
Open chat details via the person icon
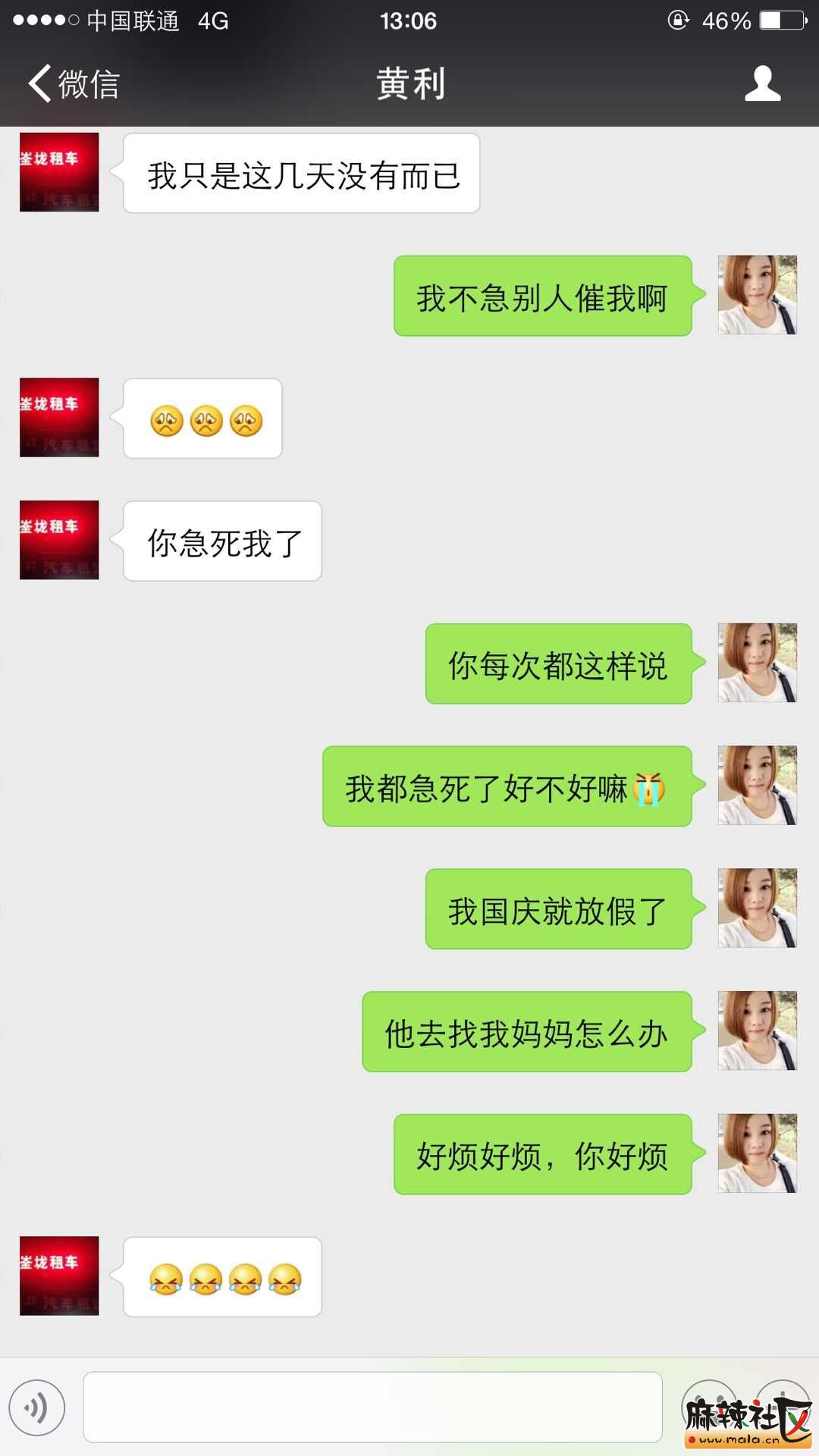762,83
